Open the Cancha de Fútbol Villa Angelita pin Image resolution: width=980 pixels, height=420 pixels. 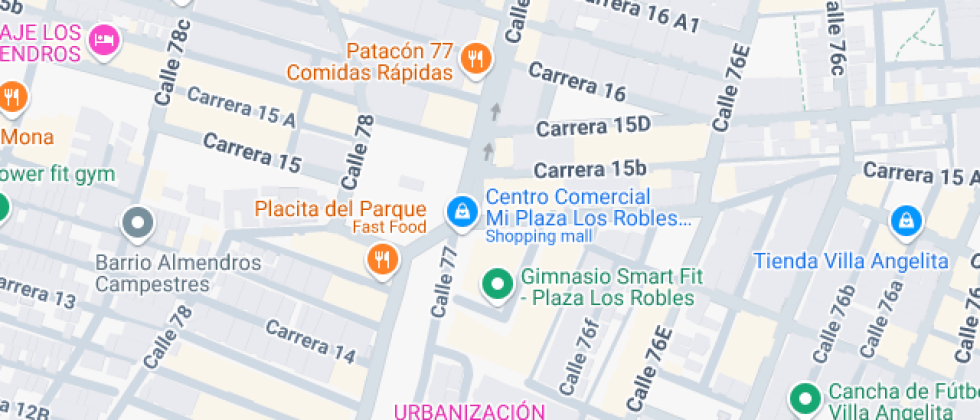coord(802,398)
